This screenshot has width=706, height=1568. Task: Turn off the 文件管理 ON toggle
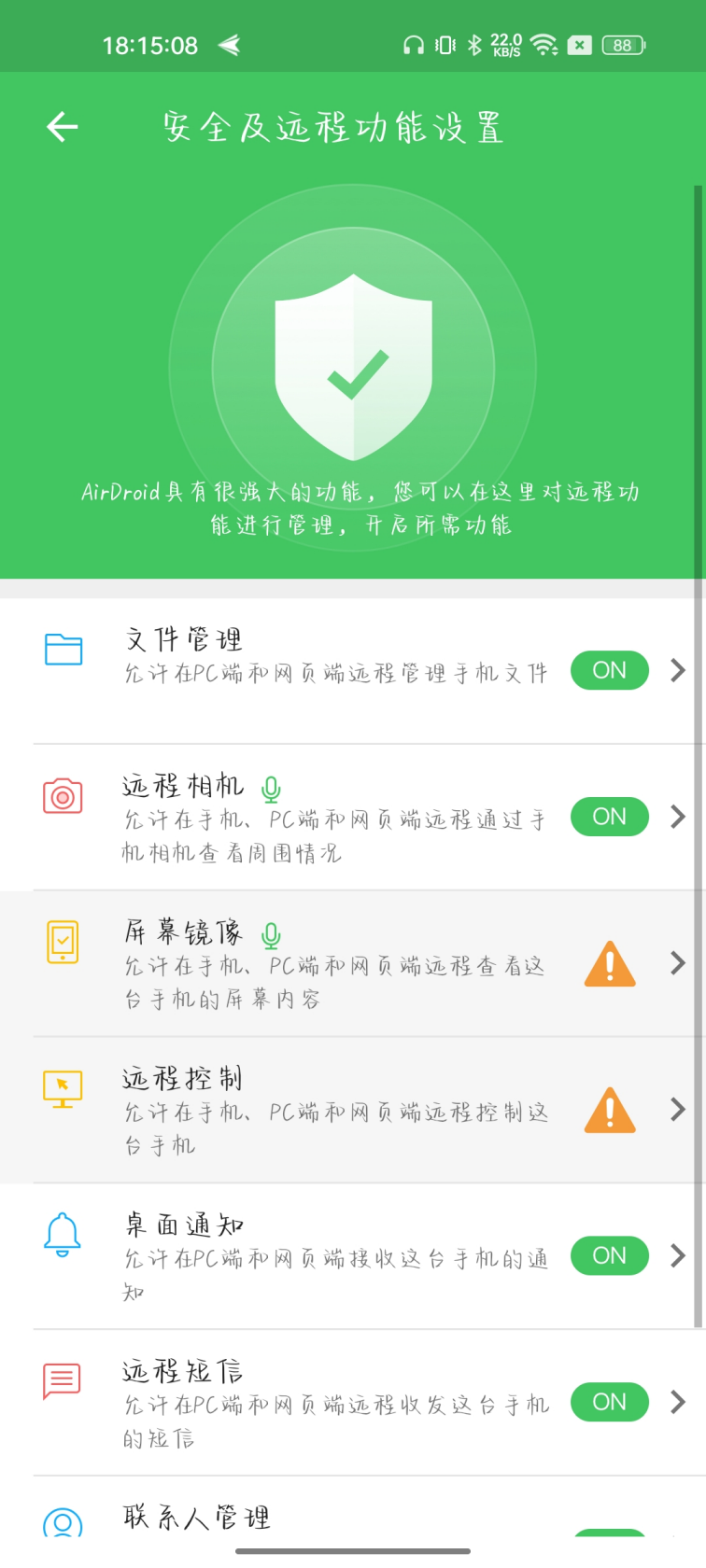609,670
